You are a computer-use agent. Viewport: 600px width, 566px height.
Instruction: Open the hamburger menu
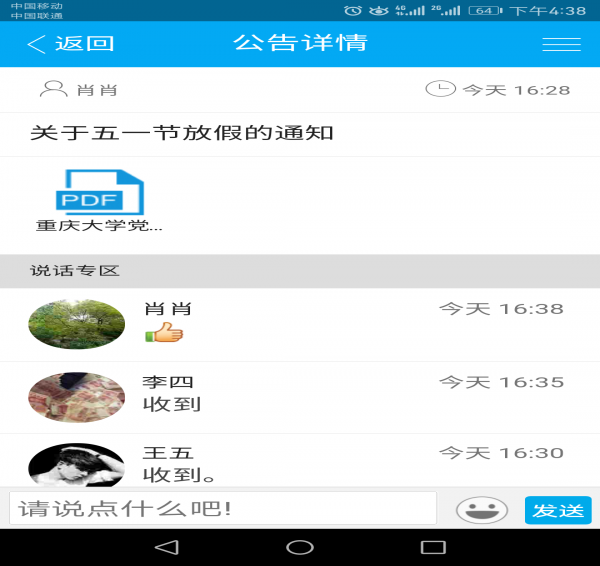pos(560,44)
